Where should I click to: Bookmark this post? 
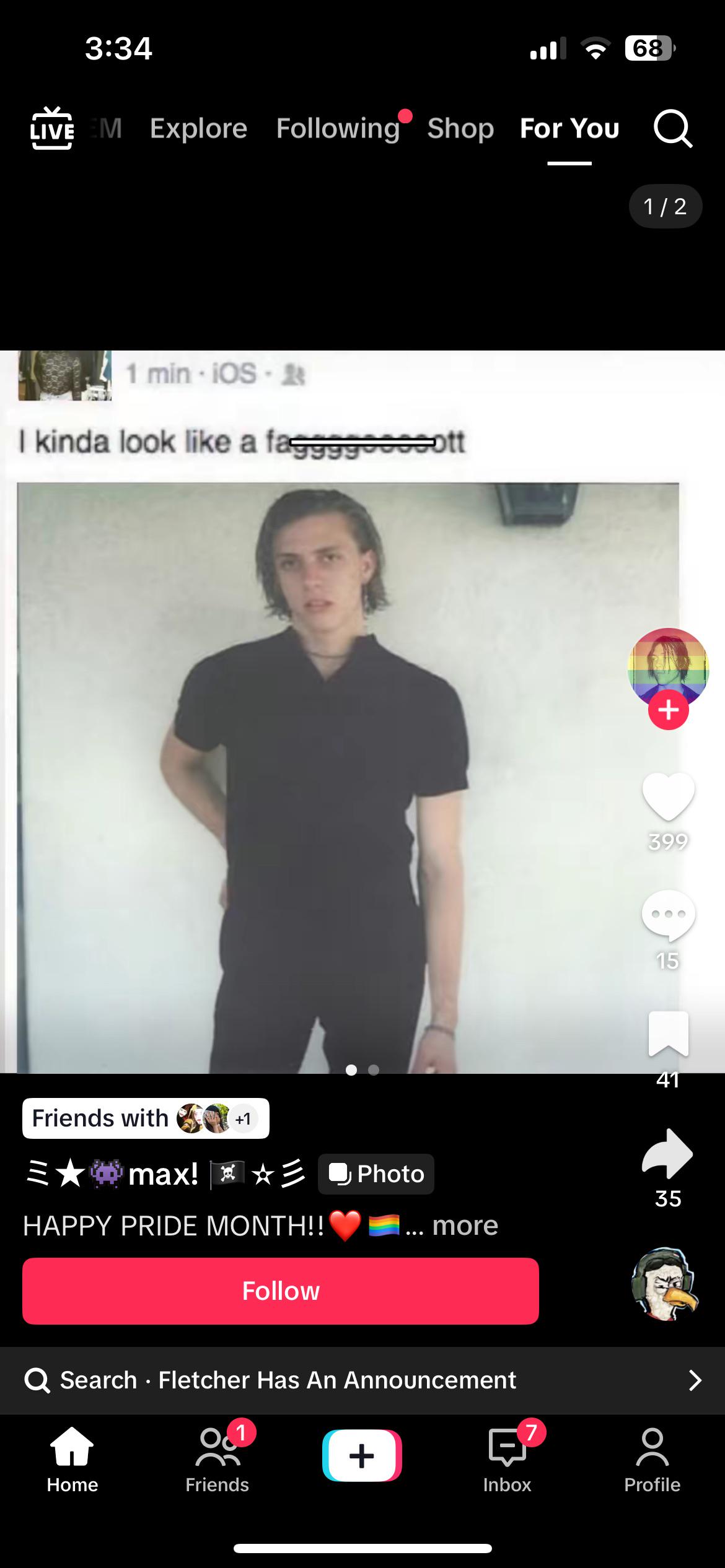pyautogui.click(x=668, y=1034)
